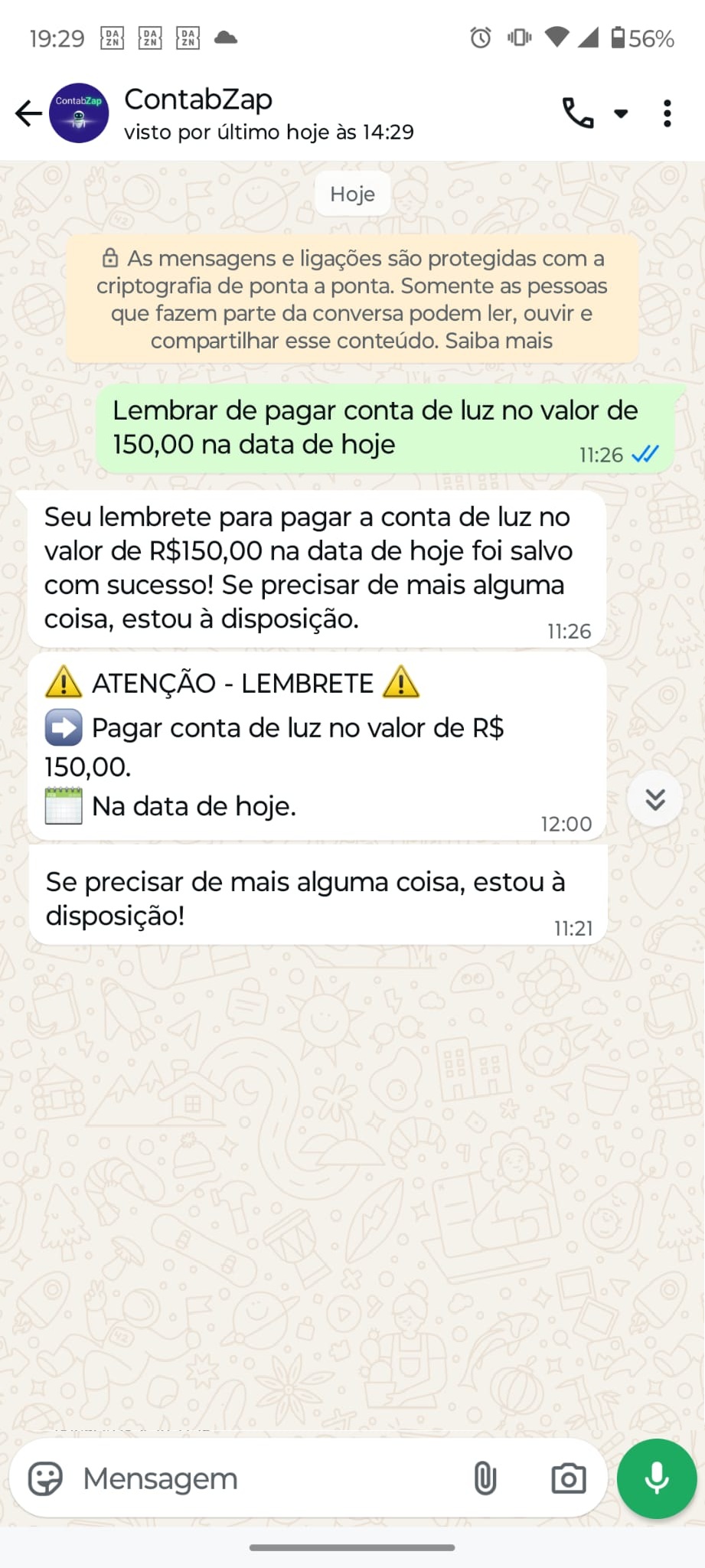The width and height of the screenshot is (705, 1568).
Task: Tap the 'Hoje' date divider
Action: pyautogui.click(x=351, y=193)
